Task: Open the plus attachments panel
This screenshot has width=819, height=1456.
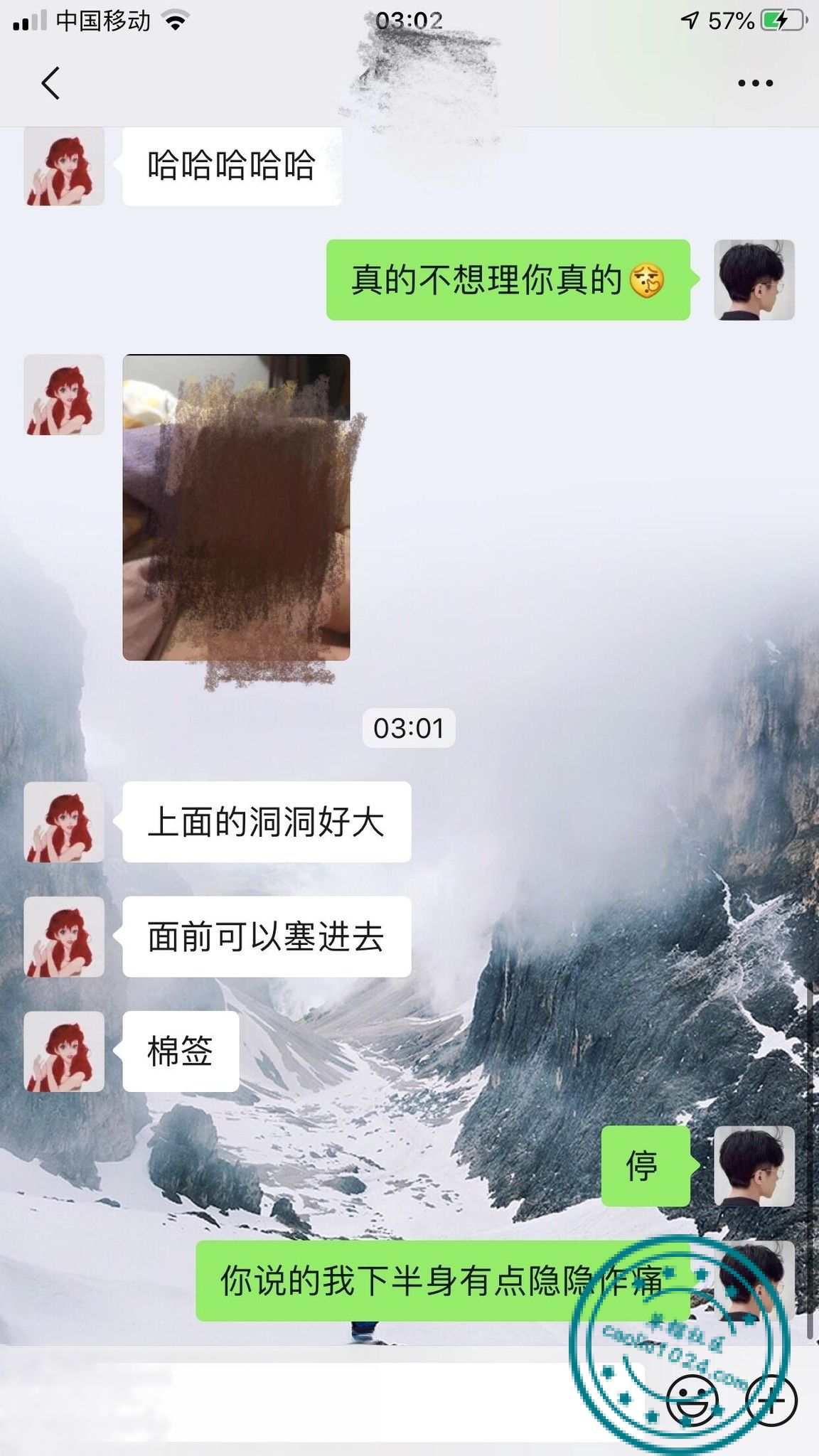Action: [x=771, y=1399]
